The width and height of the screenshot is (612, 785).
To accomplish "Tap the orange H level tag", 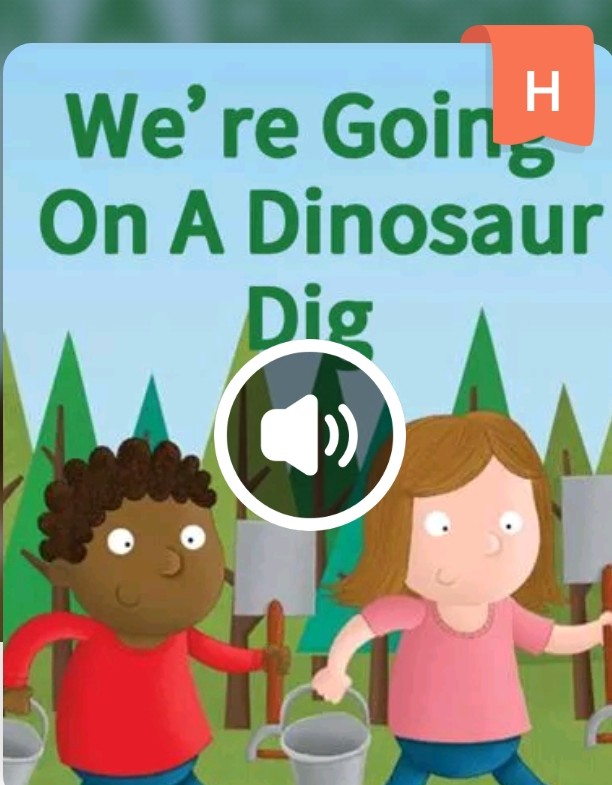I will pyautogui.click(x=541, y=90).
